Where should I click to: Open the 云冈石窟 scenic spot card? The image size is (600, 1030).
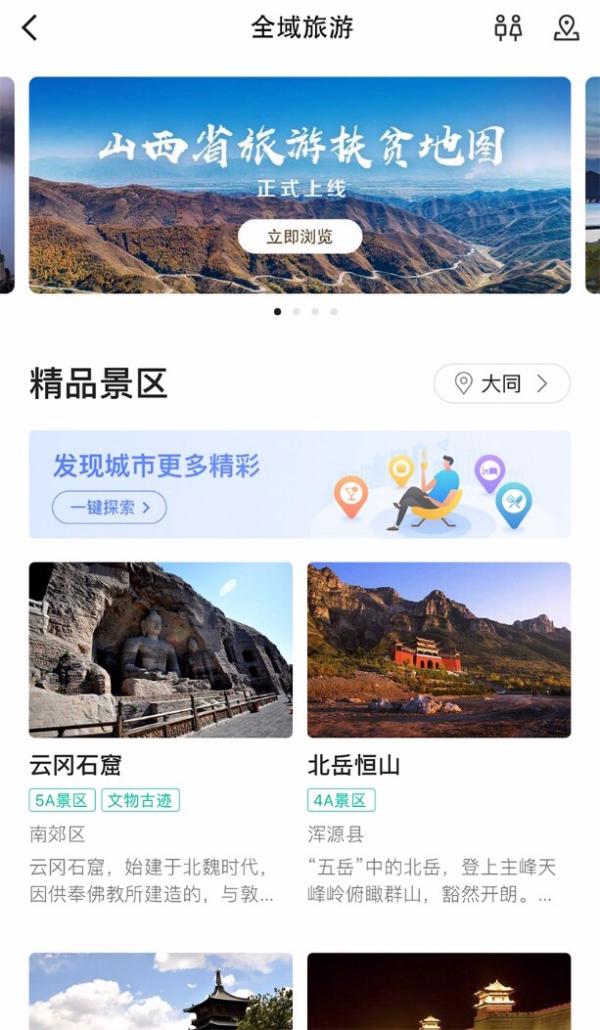point(160,650)
